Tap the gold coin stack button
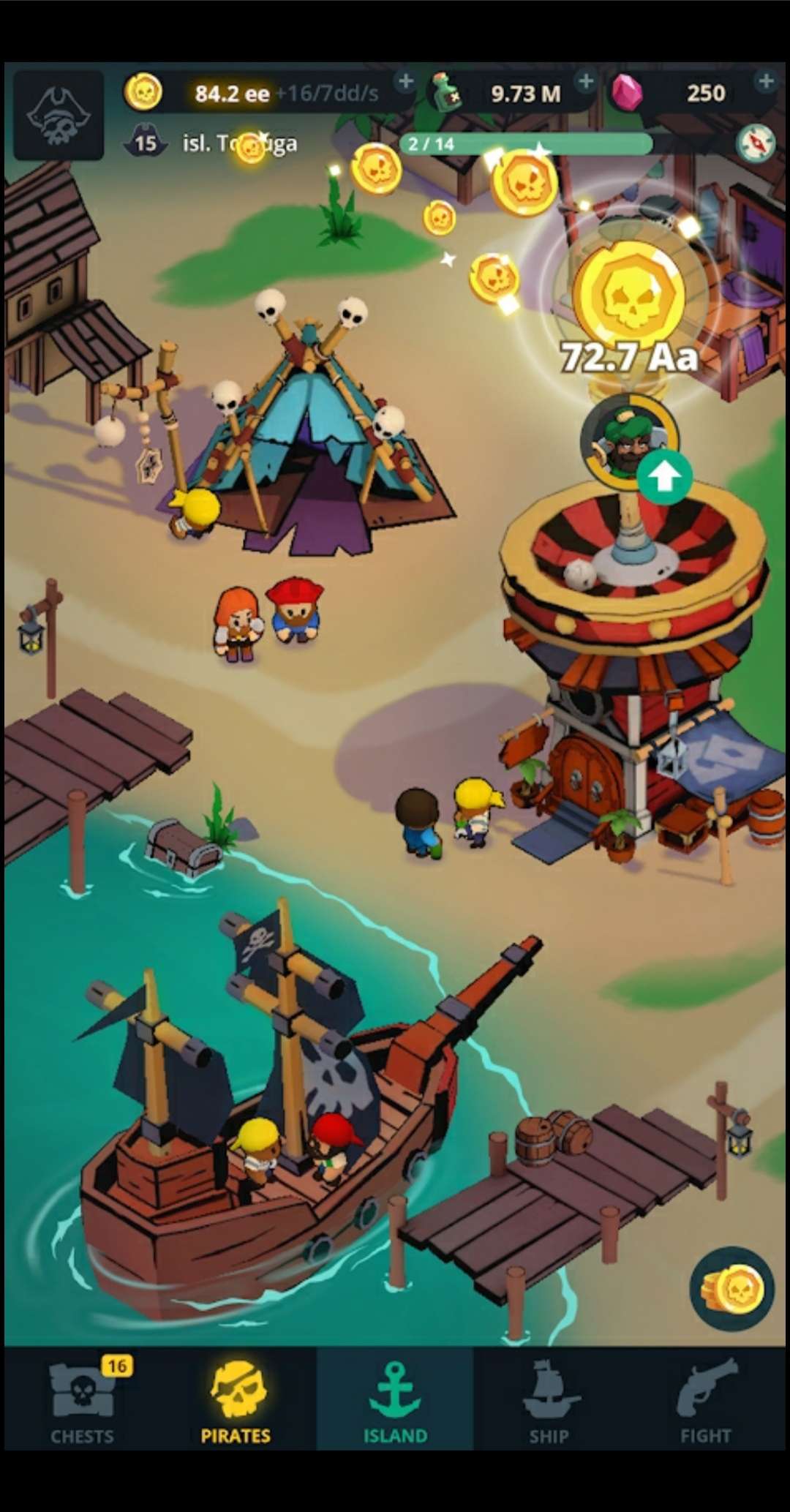790x1512 pixels. click(732, 1289)
